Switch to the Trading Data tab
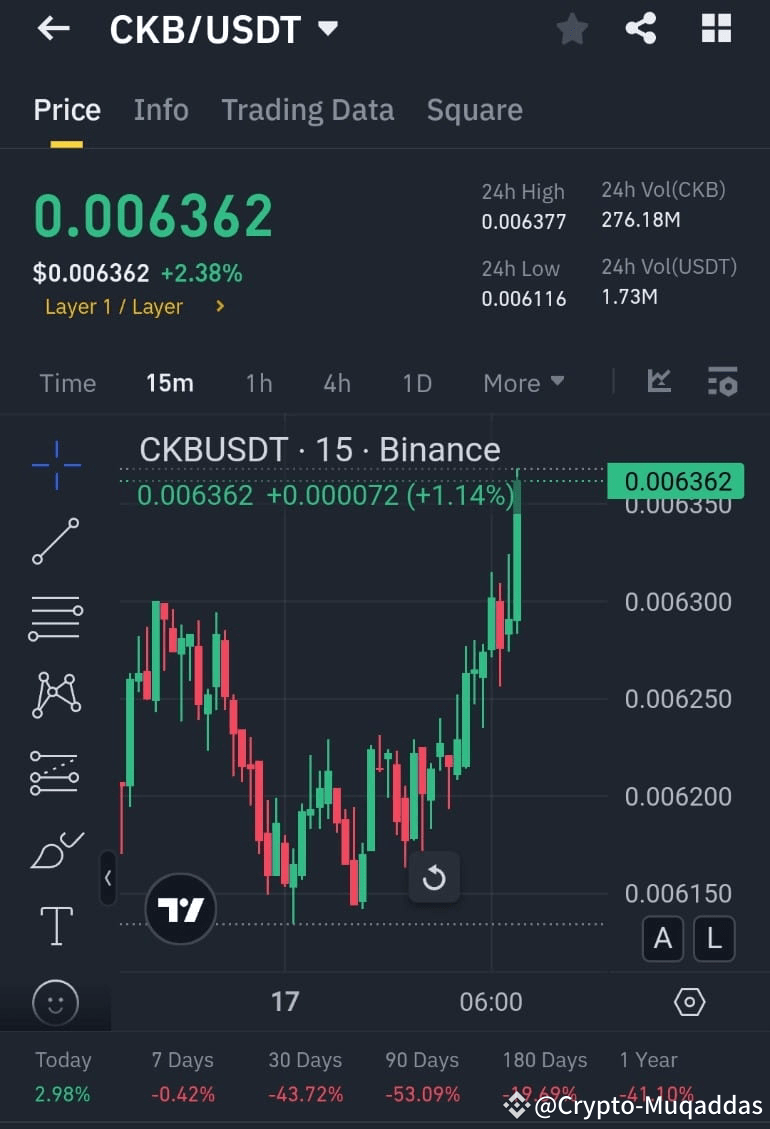 (x=307, y=109)
